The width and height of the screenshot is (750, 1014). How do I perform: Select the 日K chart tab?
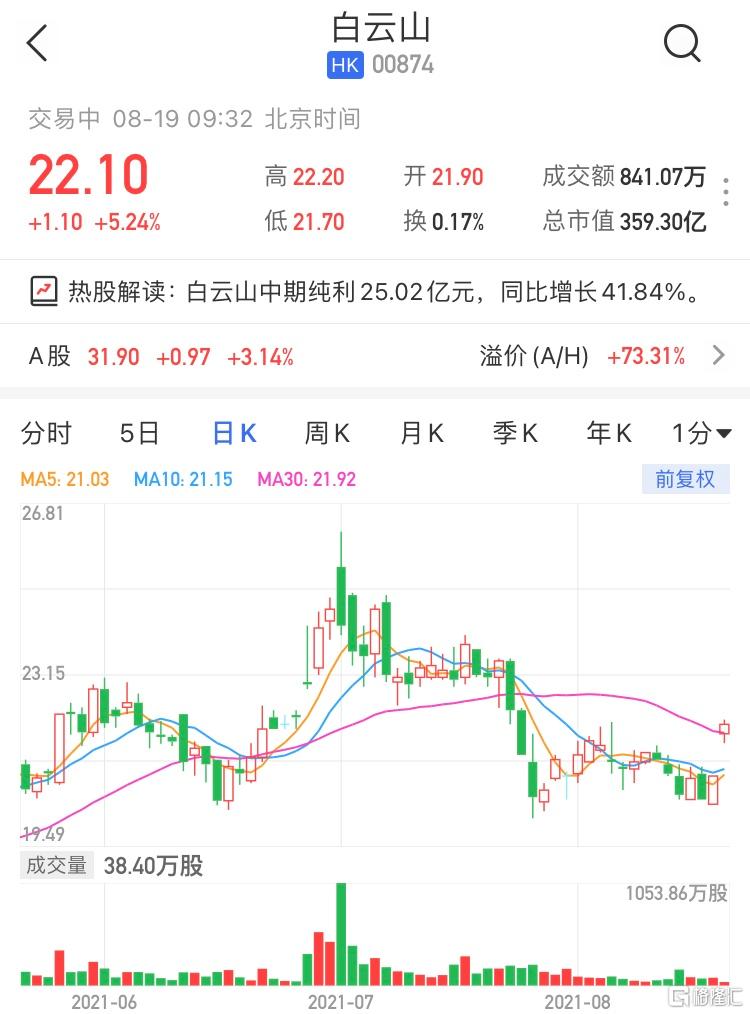(x=234, y=433)
